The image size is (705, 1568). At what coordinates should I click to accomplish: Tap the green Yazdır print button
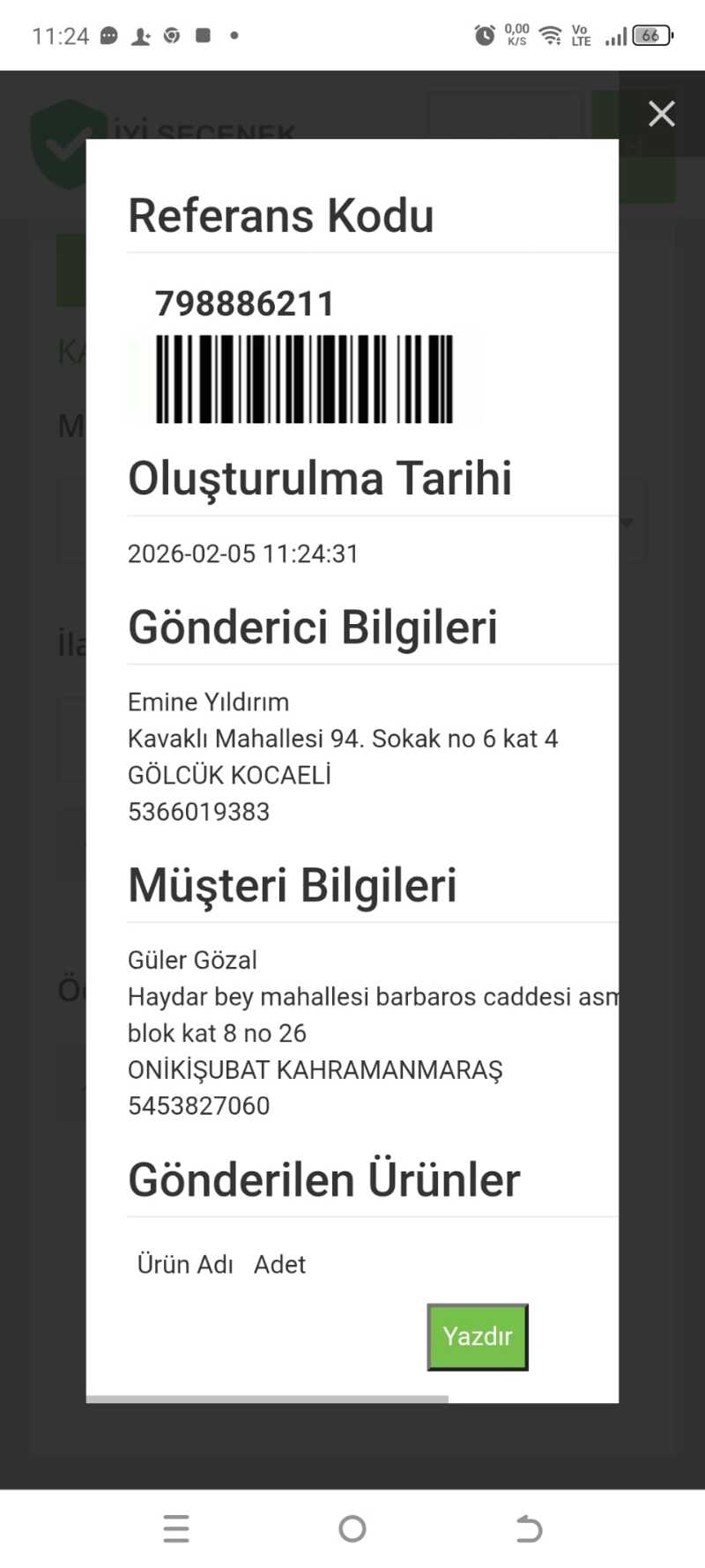tap(478, 1336)
